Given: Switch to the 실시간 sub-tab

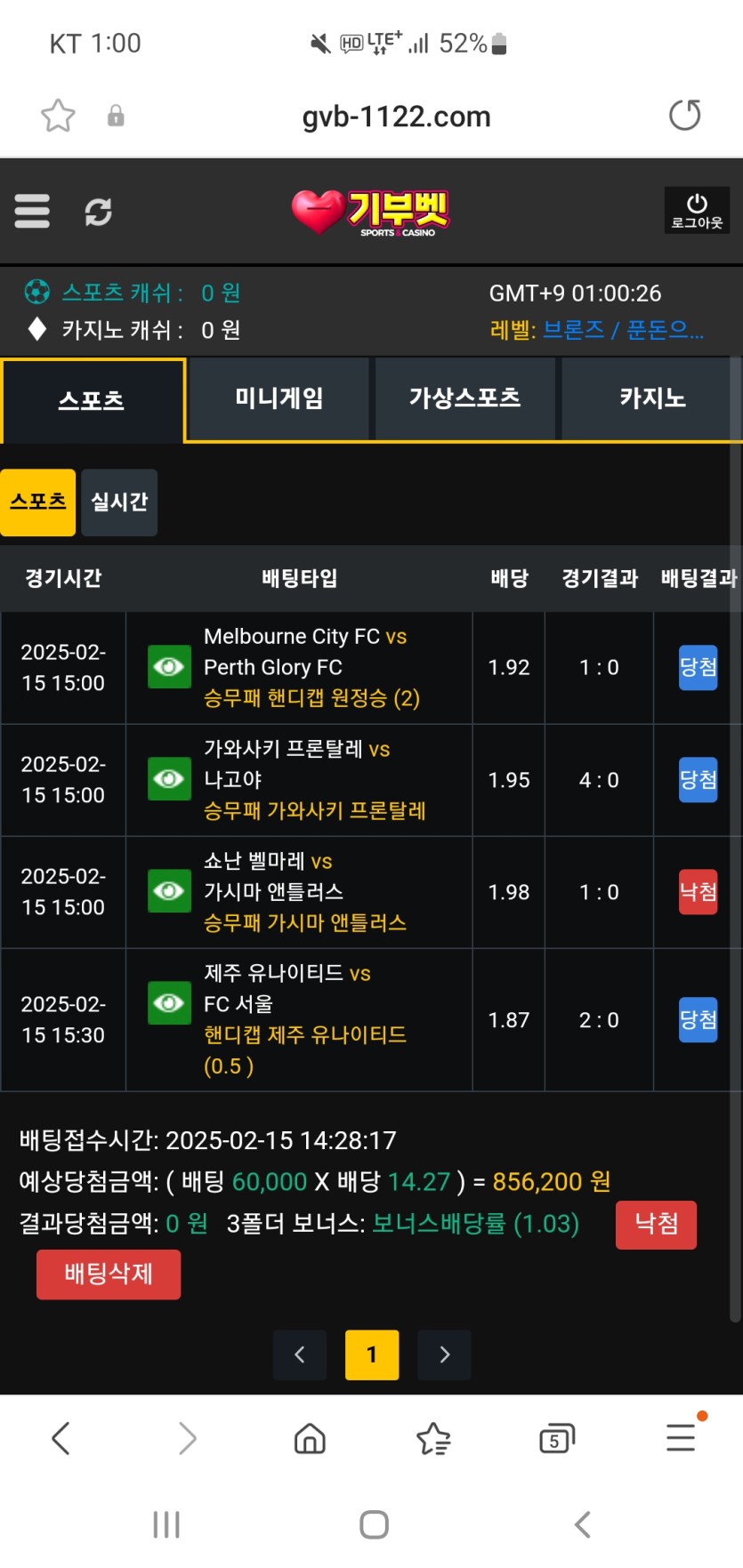Looking at the screenshot, I should click(x=119, y=503).
